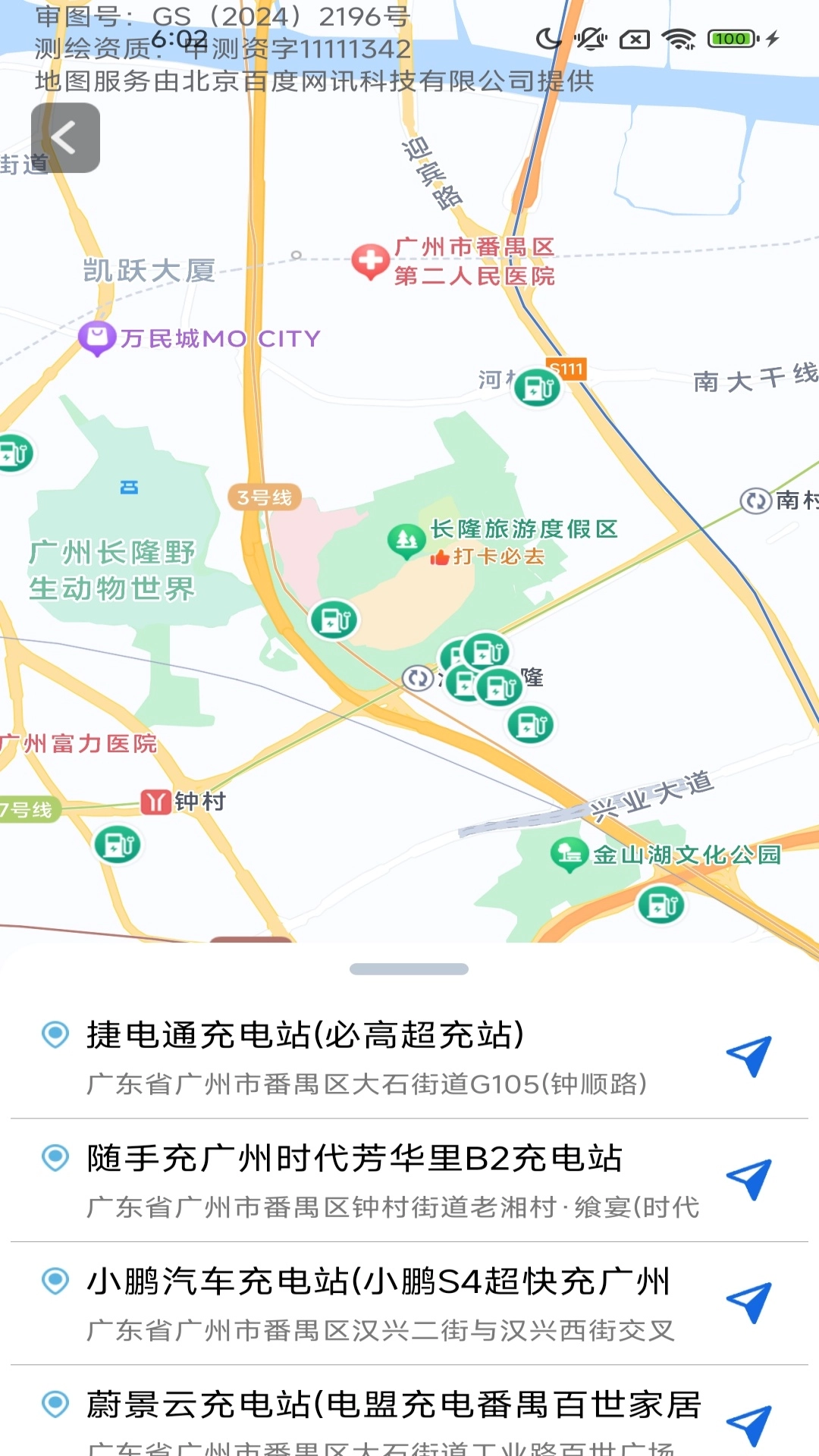Viewport: 819px width, 1456px height.
Task: Open 长隆旅游度假区 point of interest
Action: click(406, 540)
